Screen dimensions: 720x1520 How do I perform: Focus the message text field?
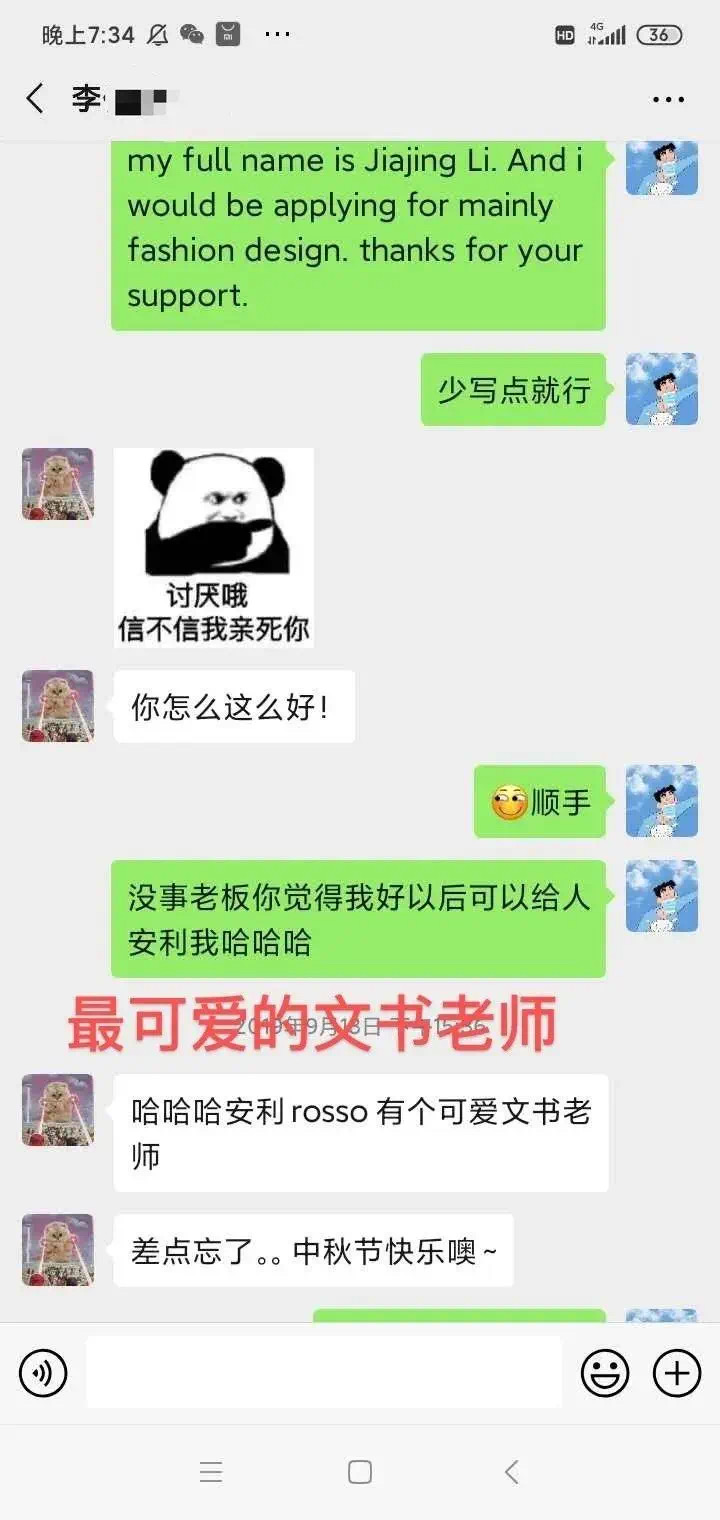(323, 1373)
